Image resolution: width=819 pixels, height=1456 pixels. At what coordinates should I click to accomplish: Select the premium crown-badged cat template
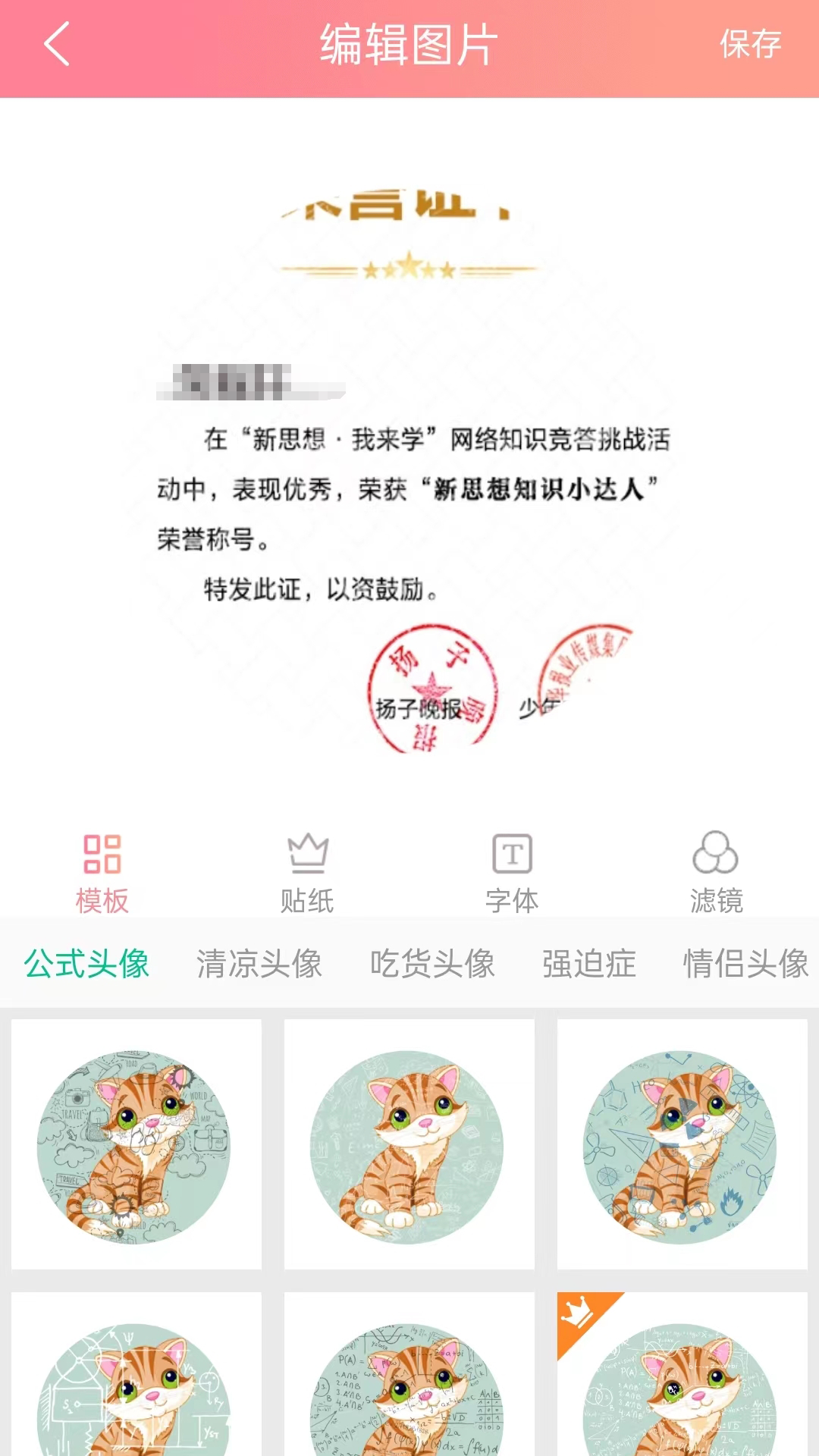pos(682,1374)
